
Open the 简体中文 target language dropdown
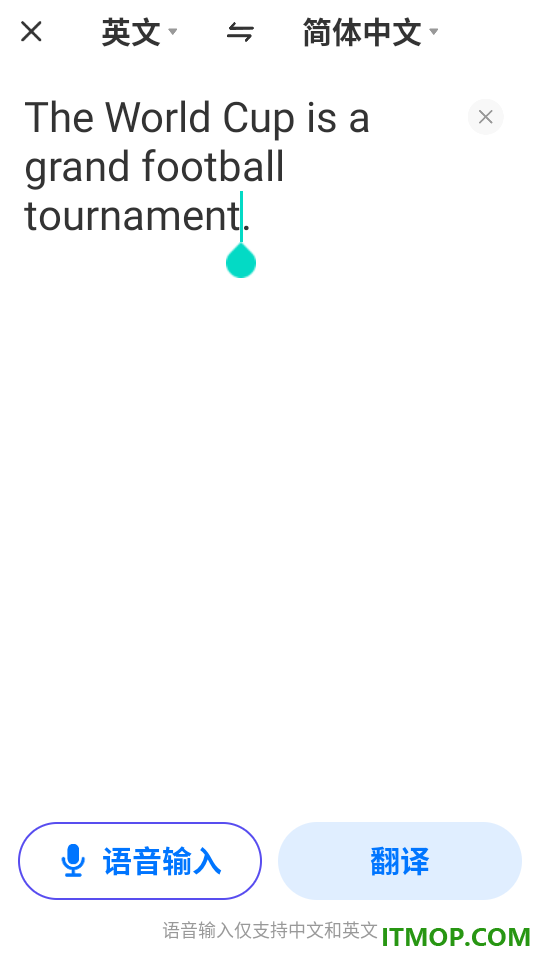point(370,32)
